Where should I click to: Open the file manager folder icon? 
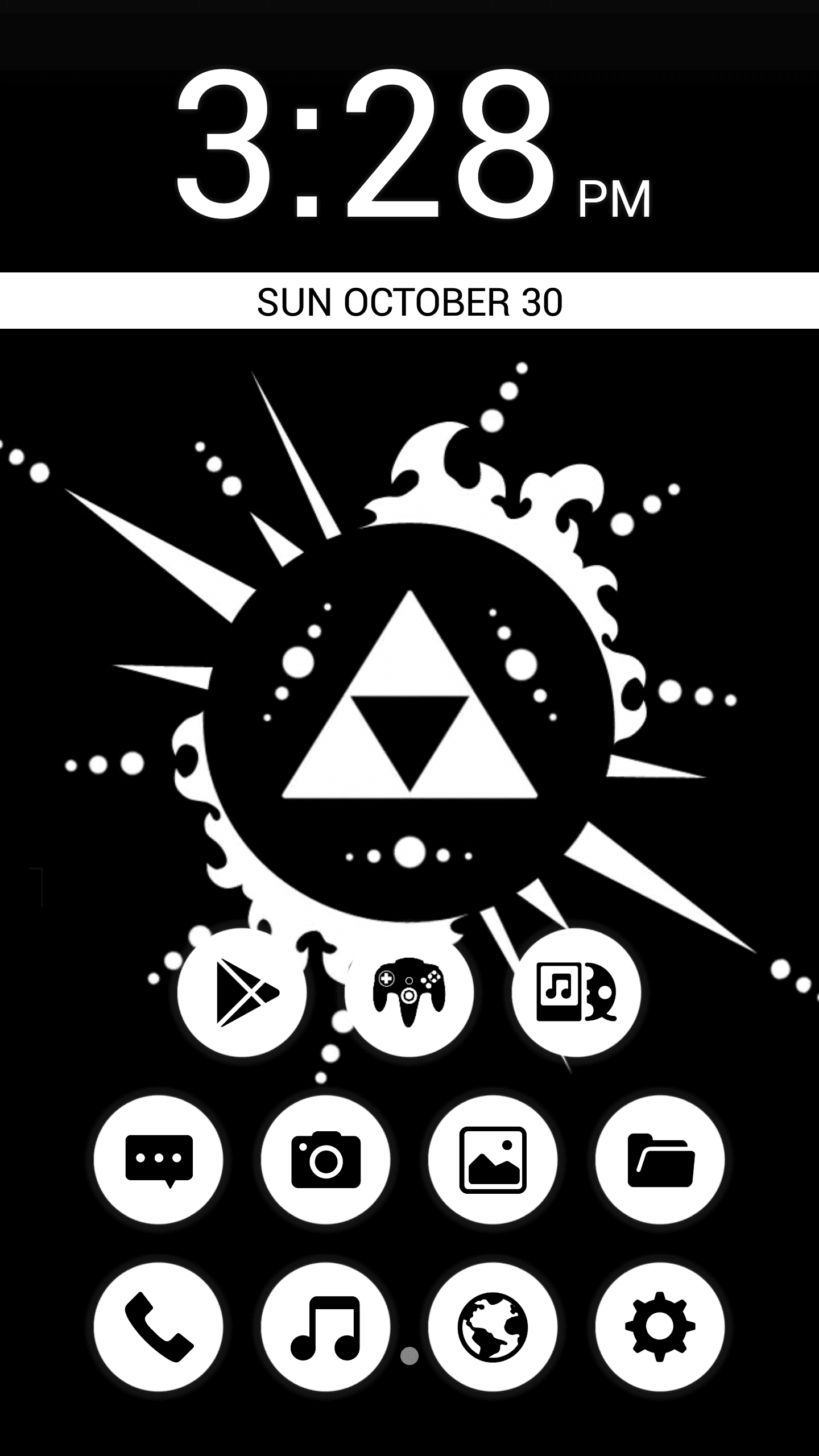(x=660, y=1159)
